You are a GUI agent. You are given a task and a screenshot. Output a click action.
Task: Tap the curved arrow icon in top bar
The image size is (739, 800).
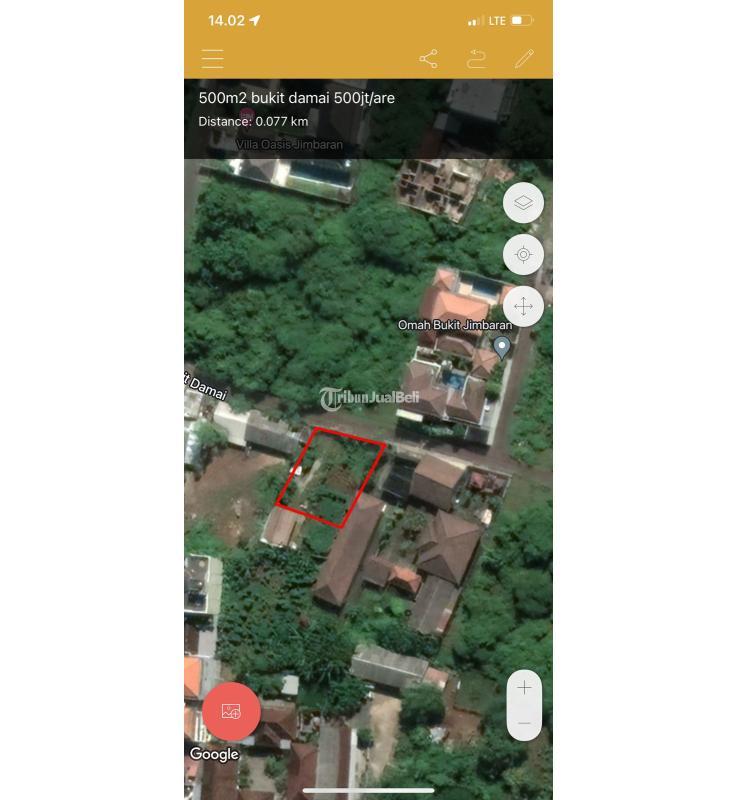476,59
